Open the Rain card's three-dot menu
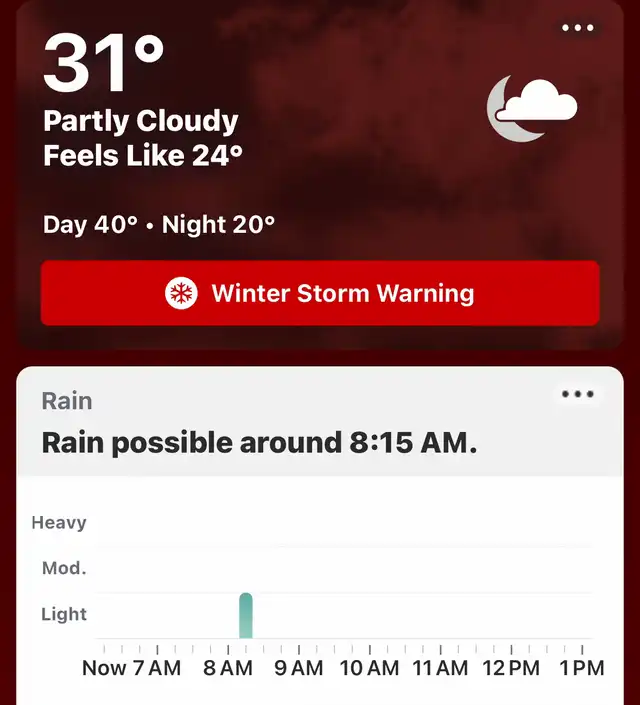 (578, 394)
